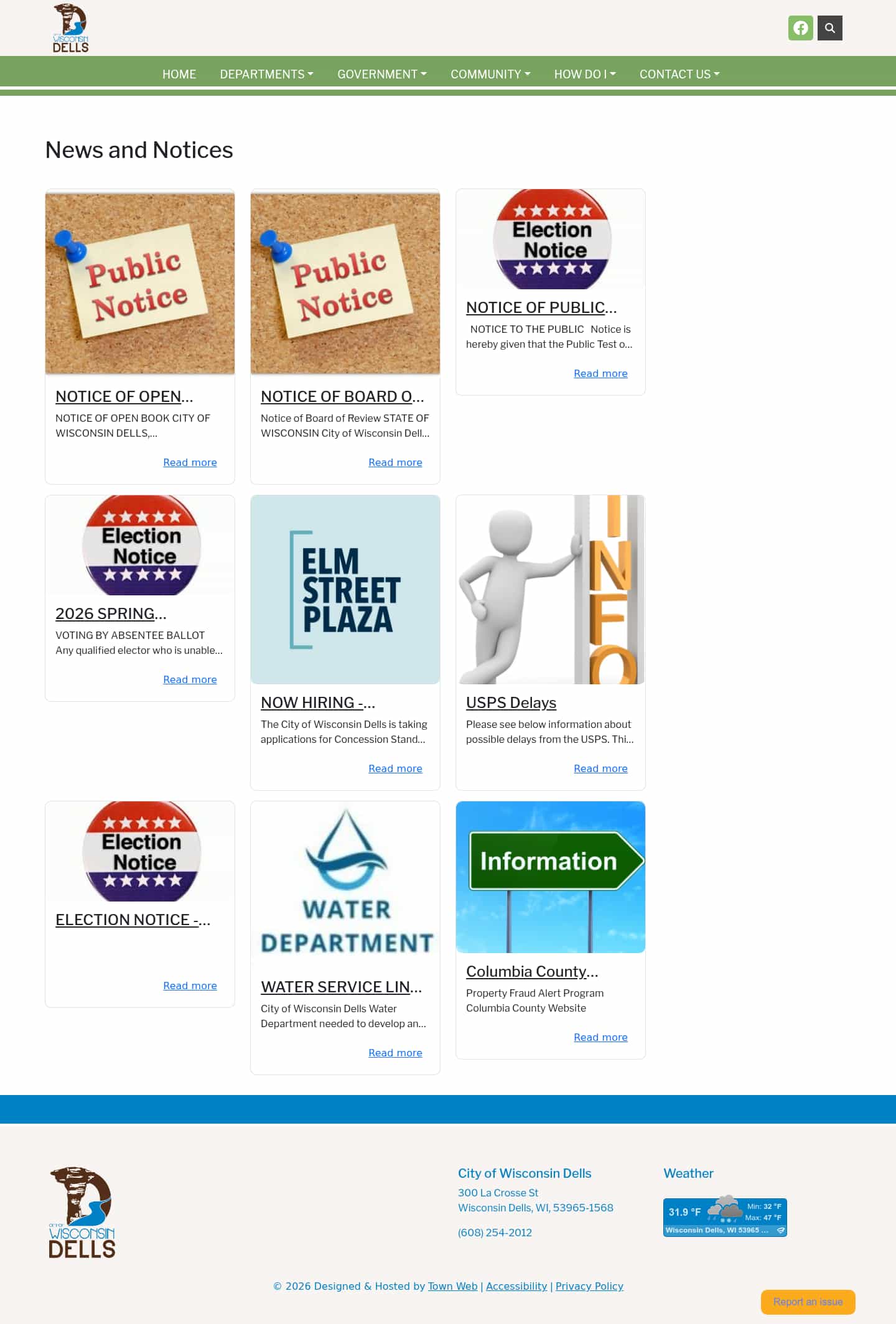This screenshot has width=896, height=1324.
Task: Click the green Information sign image
Action: coord(550,877)
